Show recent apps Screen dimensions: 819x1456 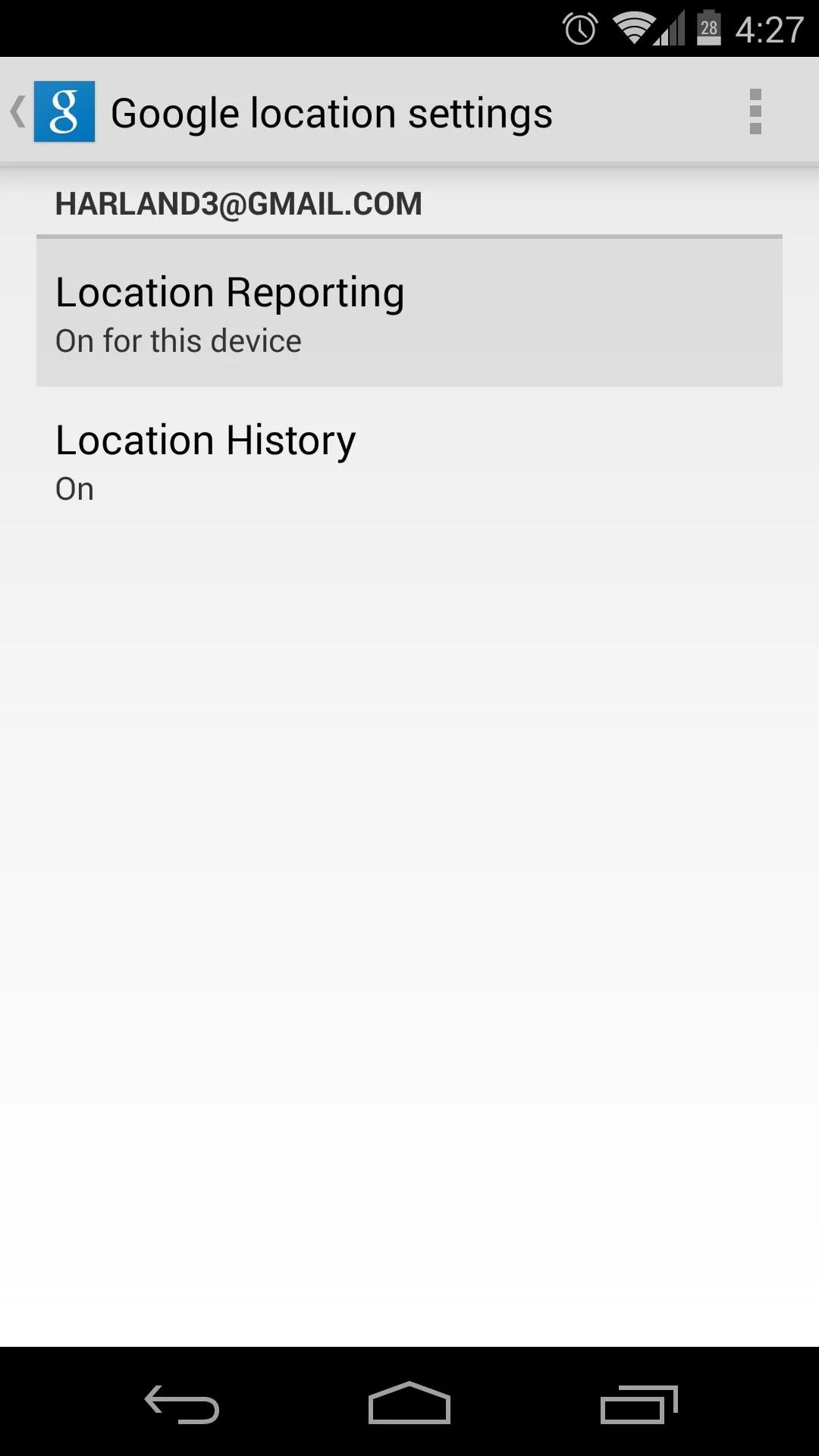tap(639, 1404)
